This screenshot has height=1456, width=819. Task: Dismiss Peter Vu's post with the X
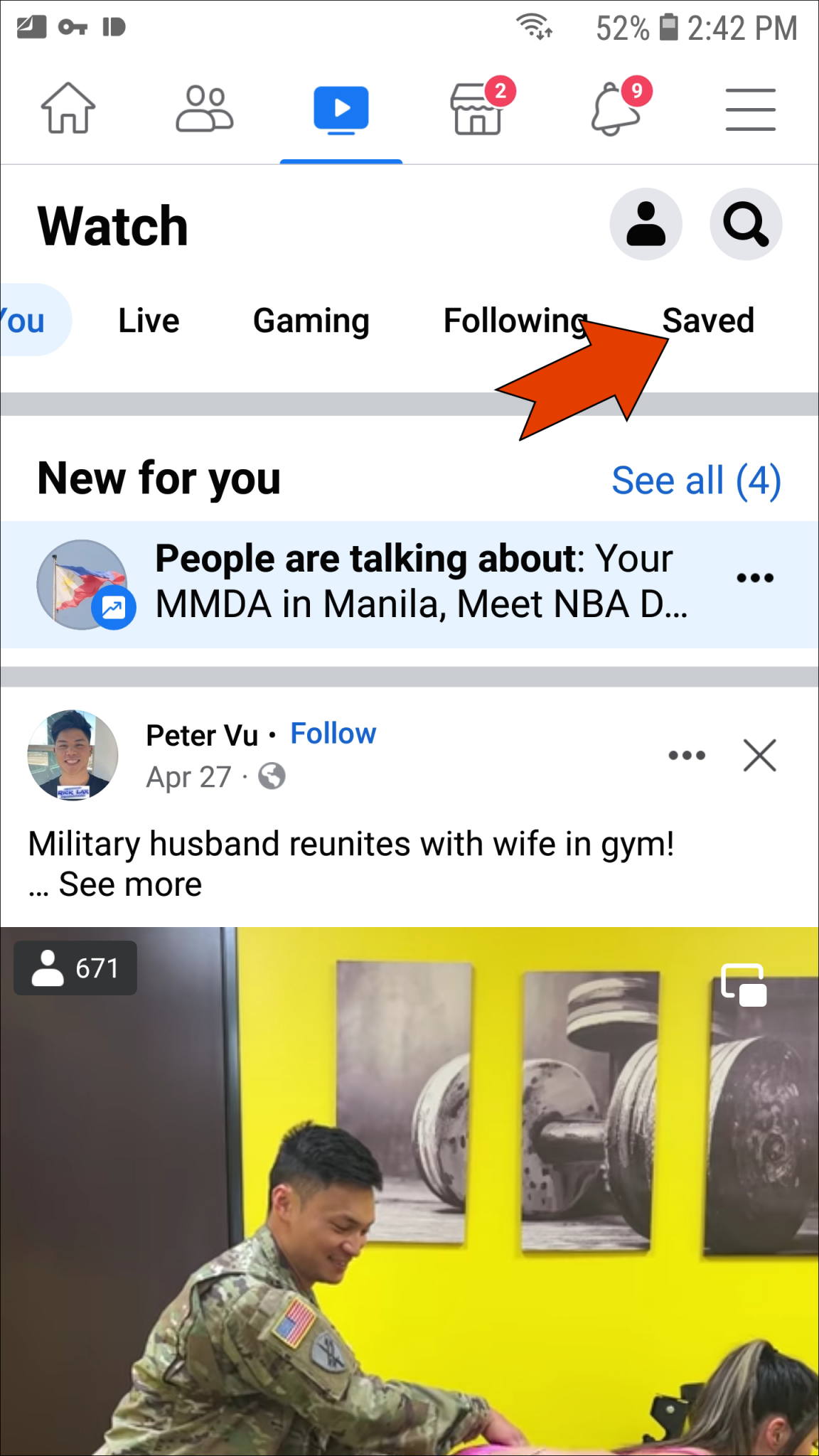(759, 756)
